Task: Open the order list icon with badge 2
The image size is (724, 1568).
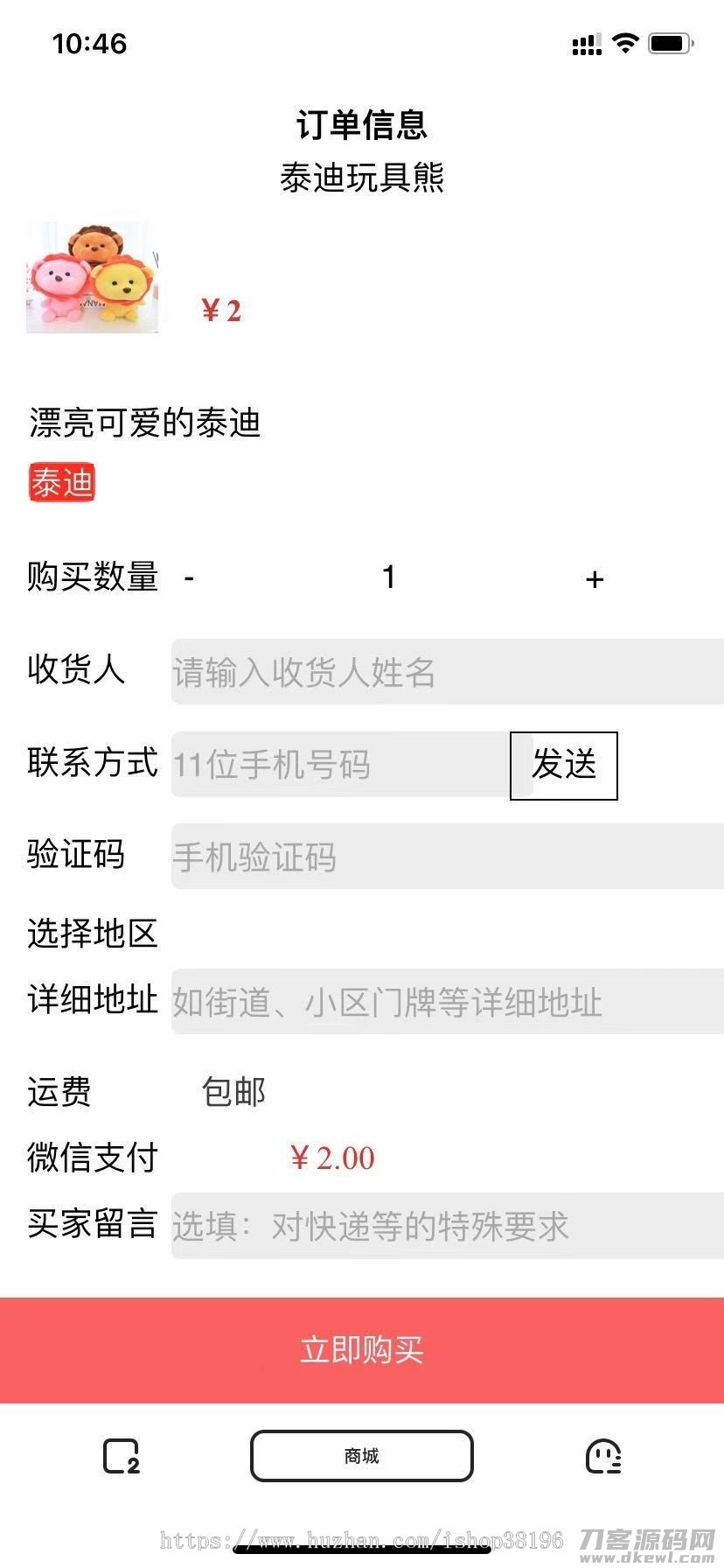Action: [121, 1456]
